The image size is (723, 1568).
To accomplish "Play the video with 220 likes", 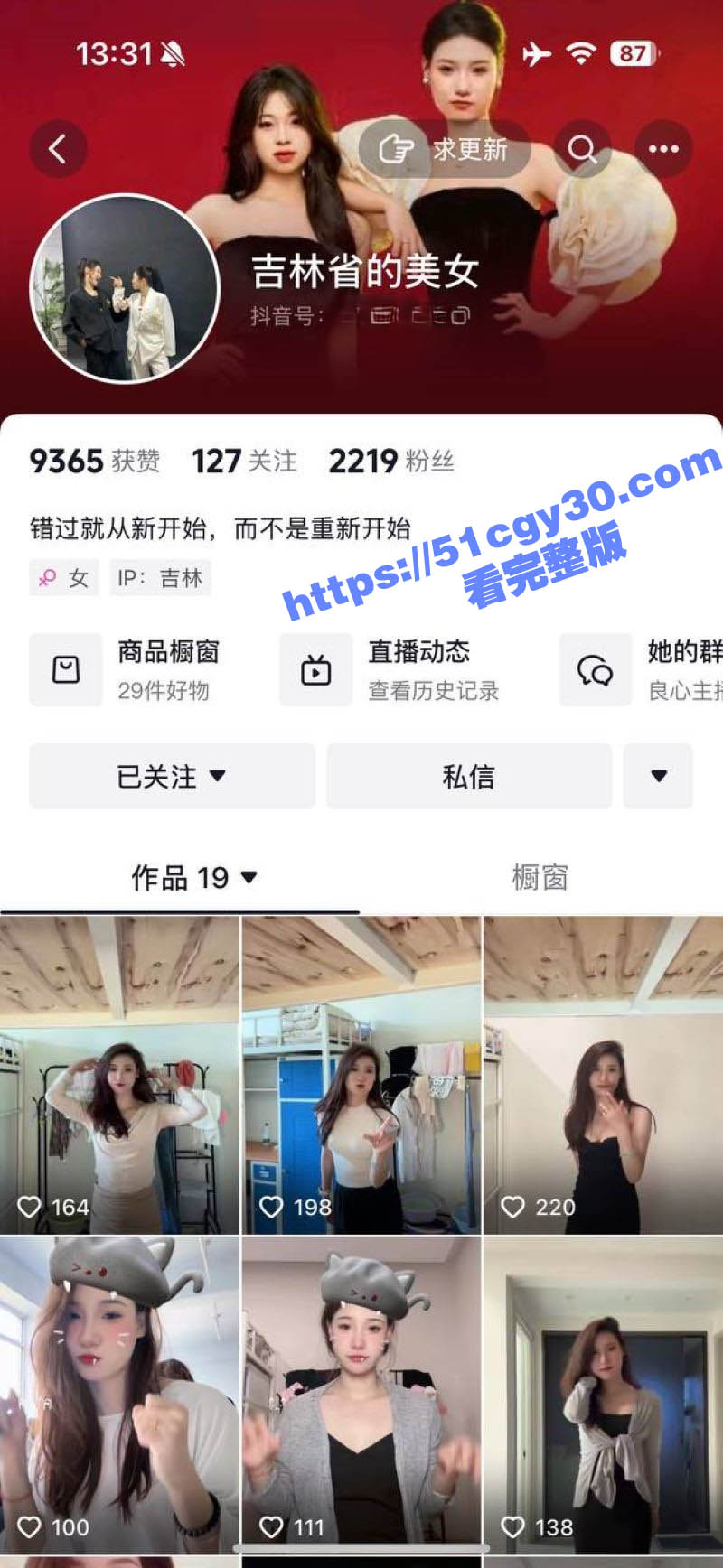I will 603,1075.
